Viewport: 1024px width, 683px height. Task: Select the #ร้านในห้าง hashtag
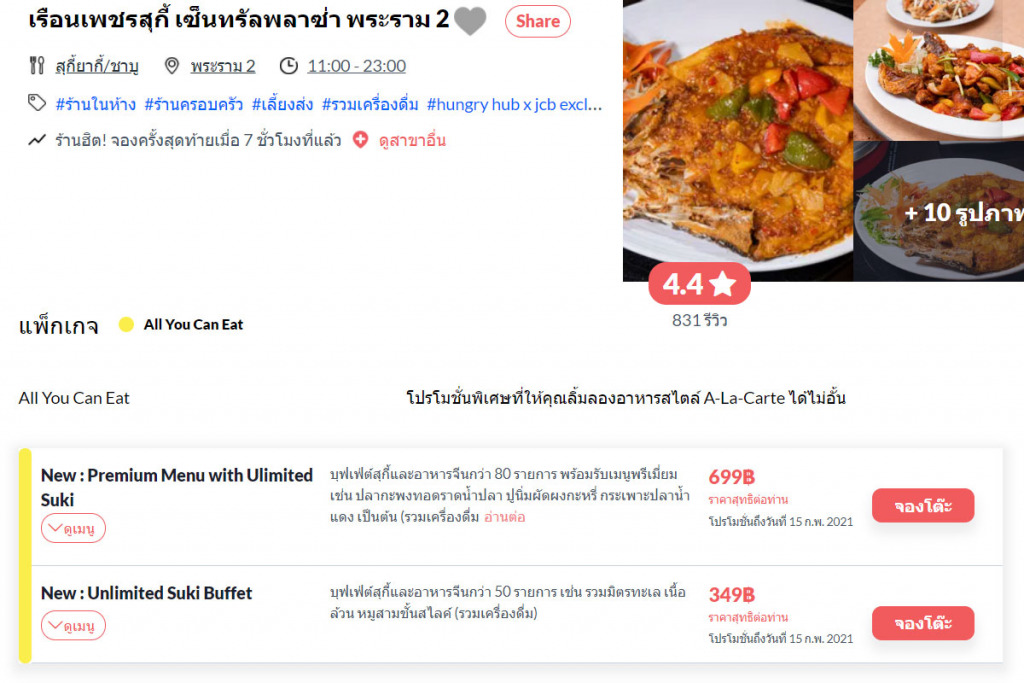(x=95, y=104)
